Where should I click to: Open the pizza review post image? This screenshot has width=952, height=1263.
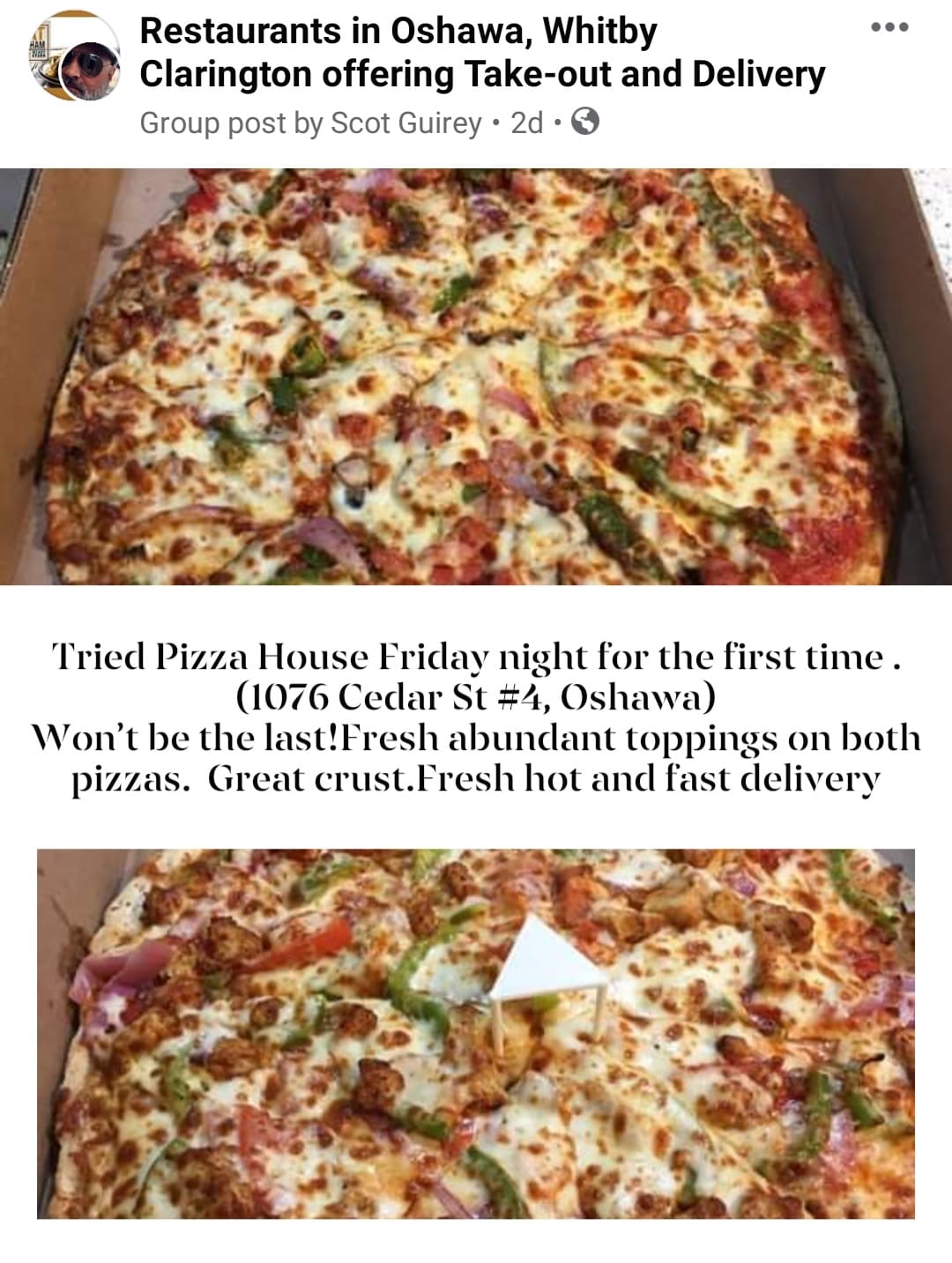476,696
